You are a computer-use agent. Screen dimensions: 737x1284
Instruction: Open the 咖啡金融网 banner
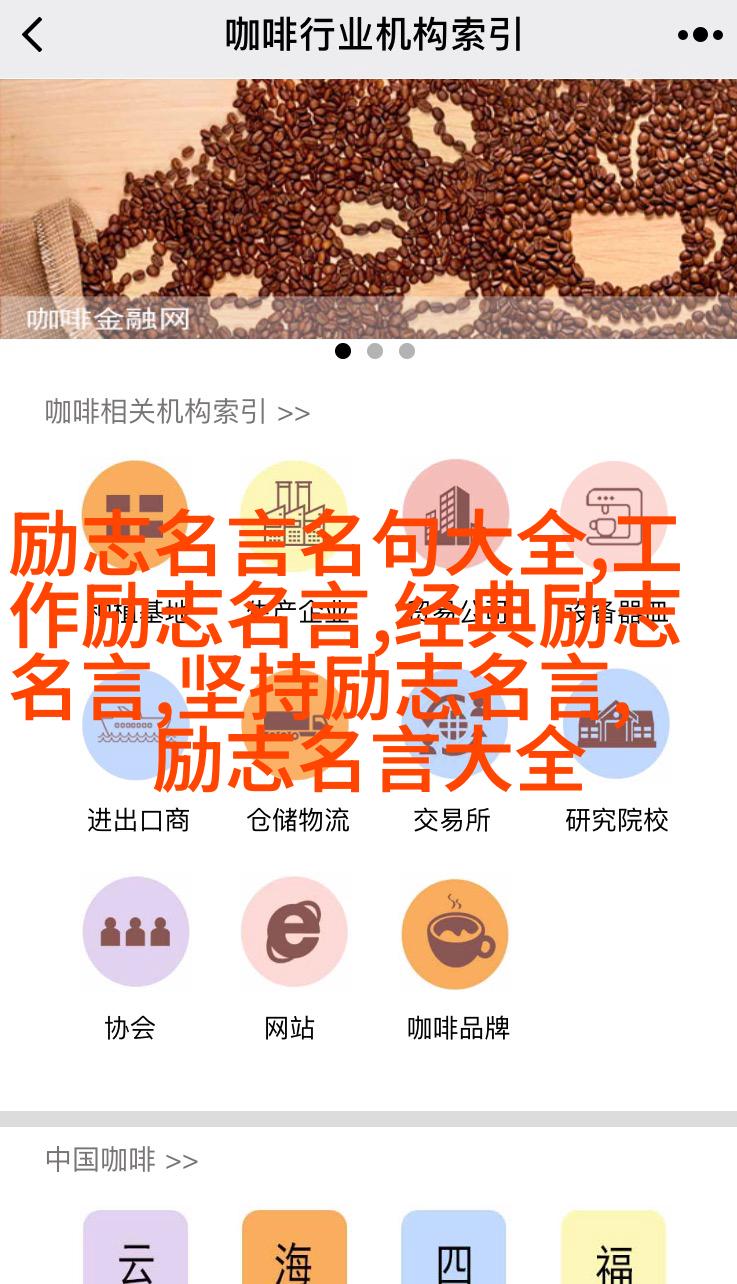[x=368, y=208]
